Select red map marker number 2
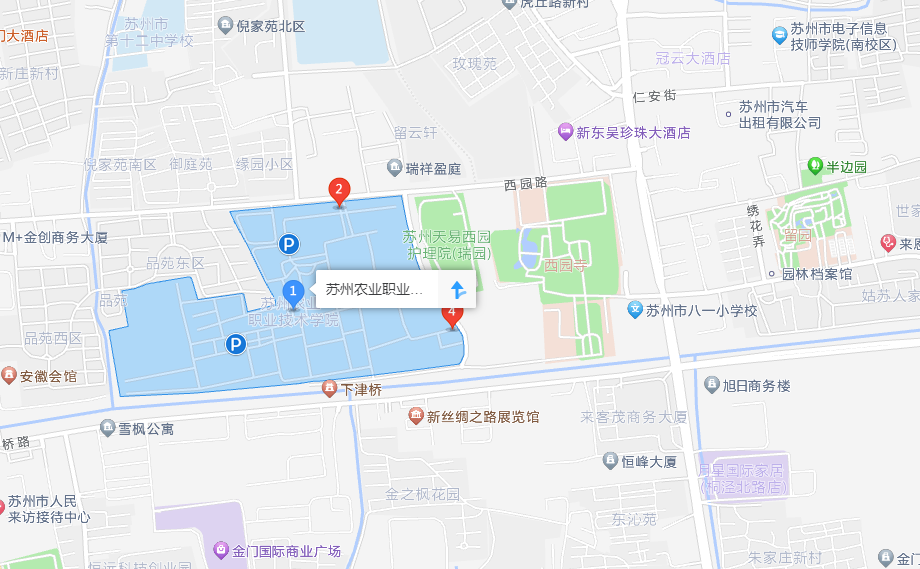Screen dimensions: 920x569 [339, 188]
